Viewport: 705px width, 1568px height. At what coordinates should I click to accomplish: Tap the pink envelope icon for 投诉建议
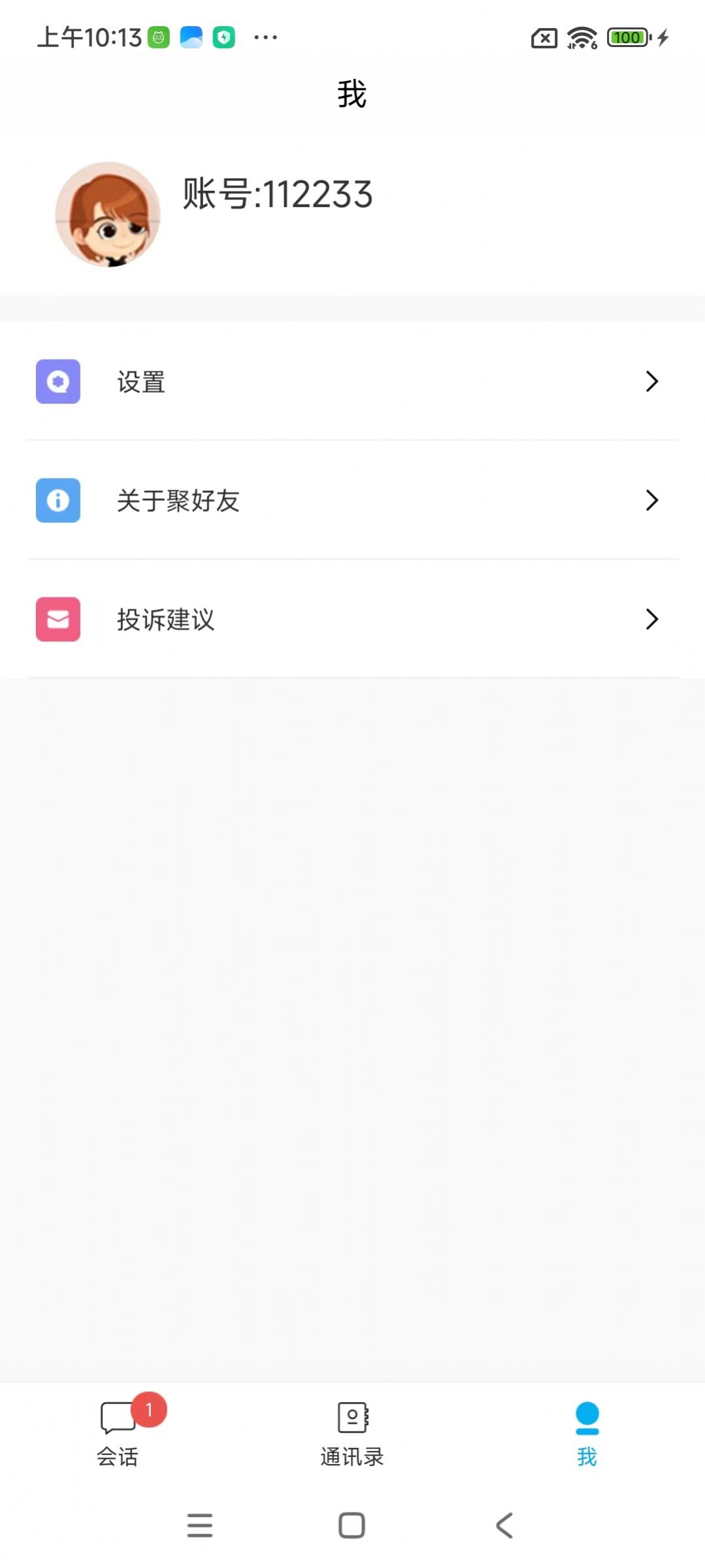[x=57, y=620]
